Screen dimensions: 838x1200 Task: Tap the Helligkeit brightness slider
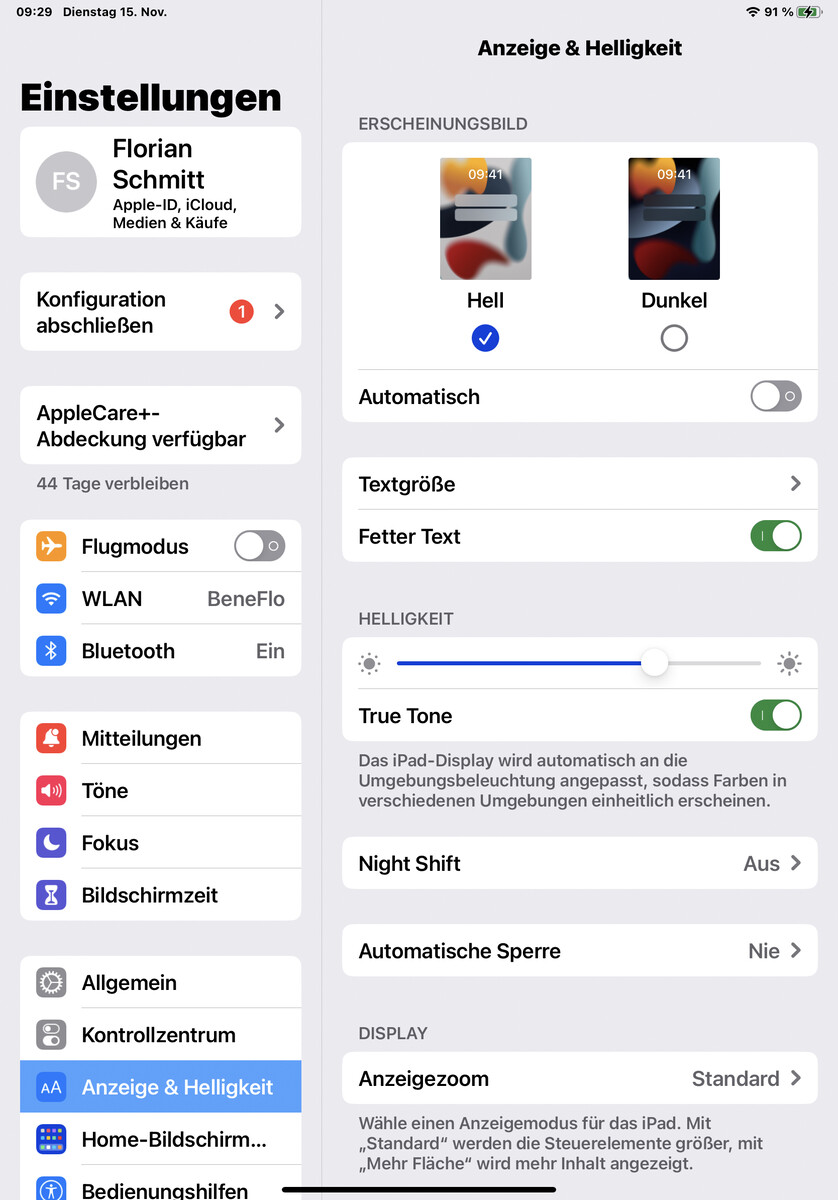pos(579,663)
